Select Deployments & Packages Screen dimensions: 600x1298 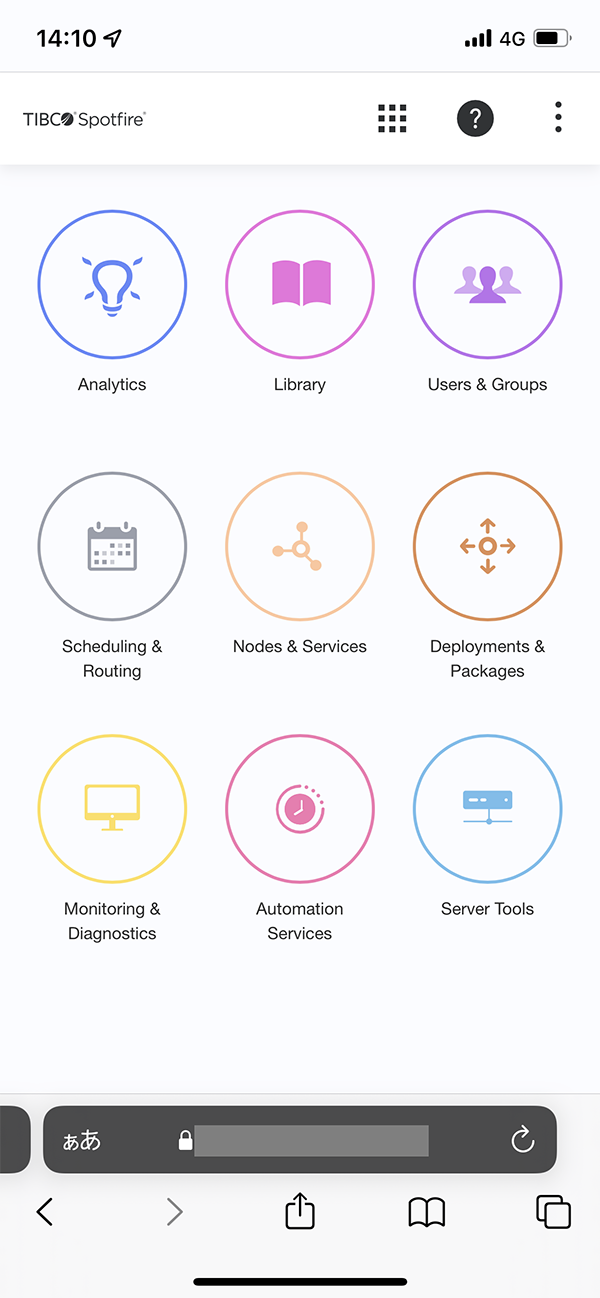tap(487, 547)
